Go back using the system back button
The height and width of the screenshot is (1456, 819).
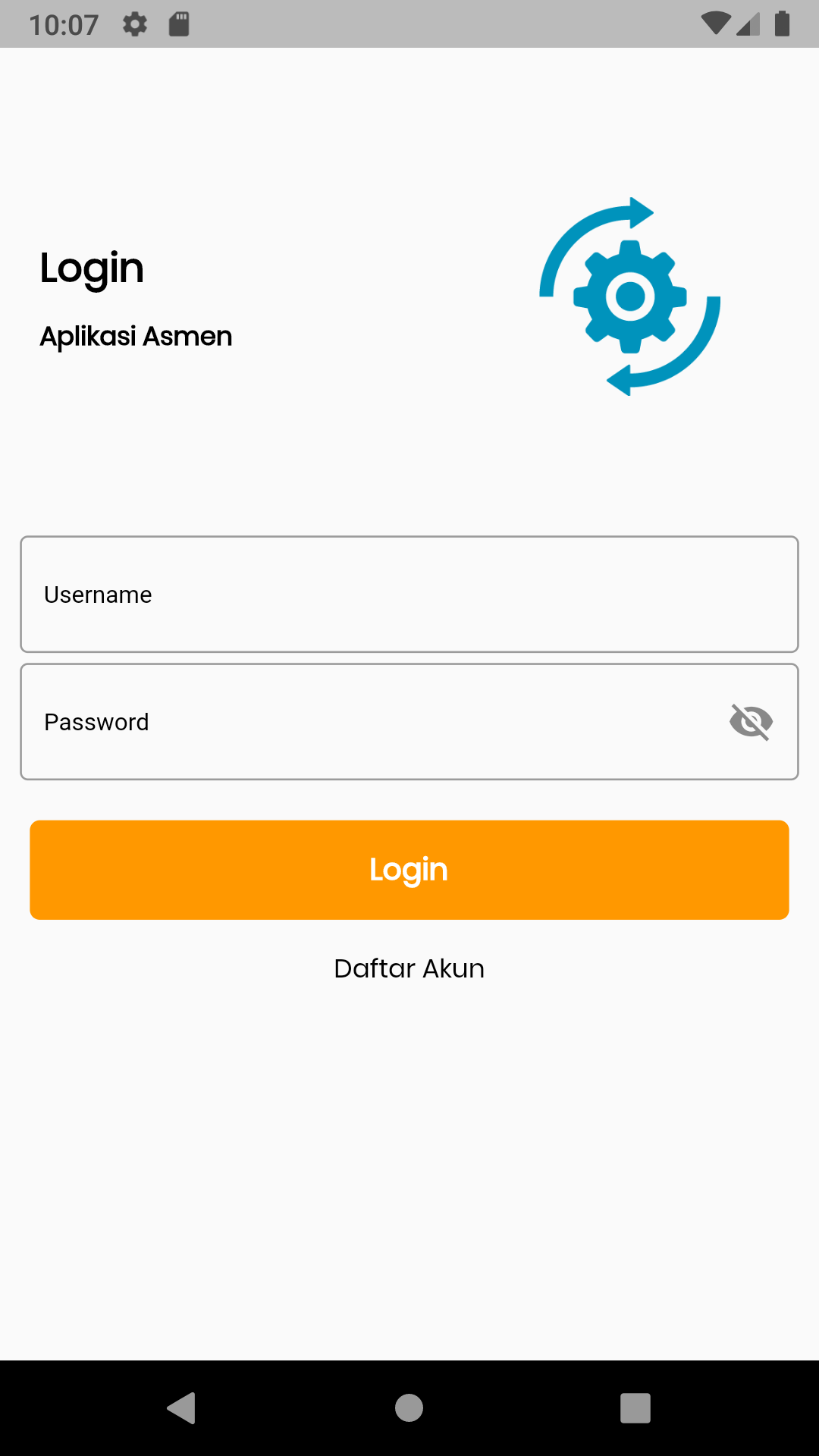point(182,1408)
